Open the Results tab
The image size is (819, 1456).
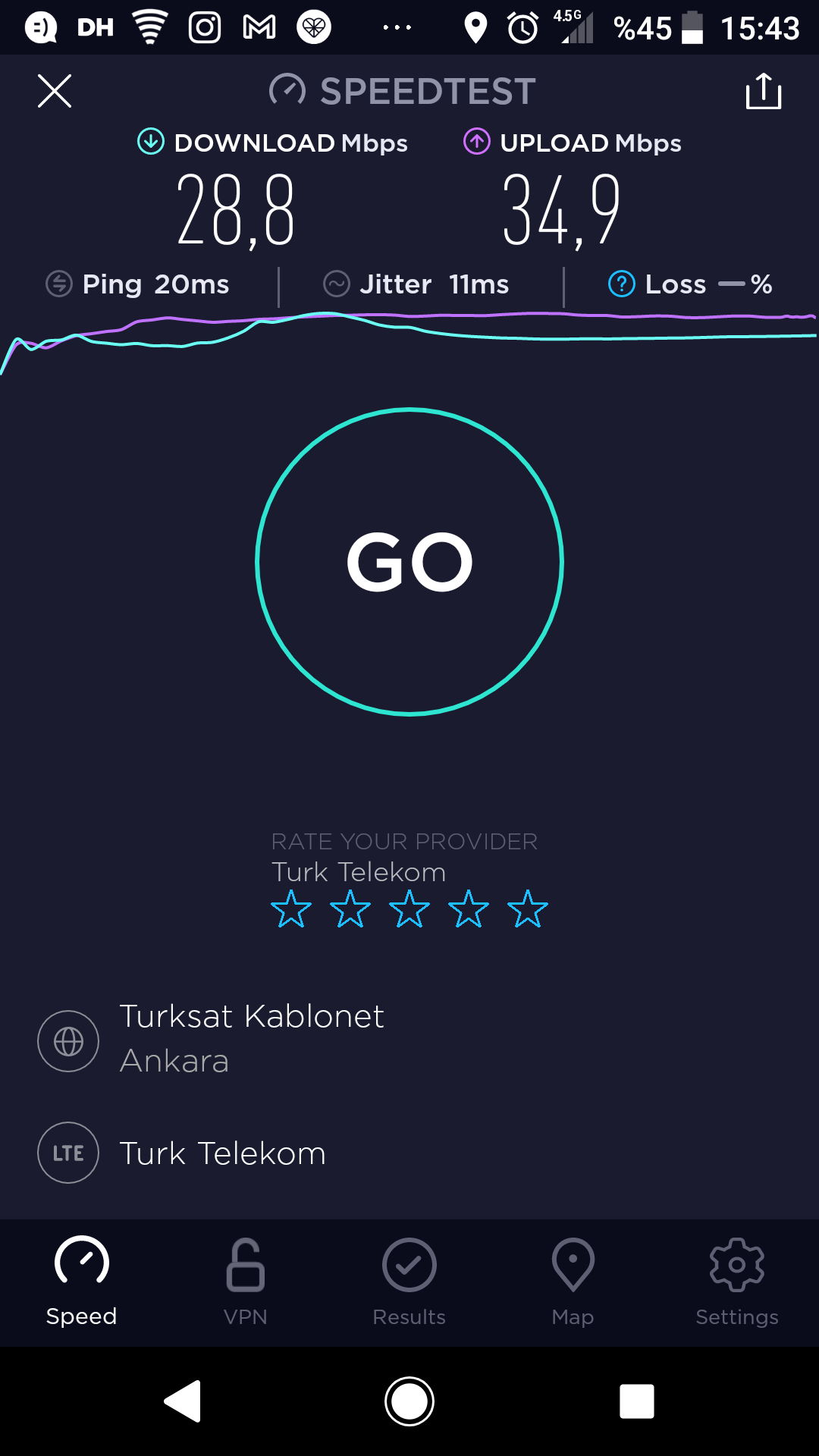click(x=409, y=1282)
